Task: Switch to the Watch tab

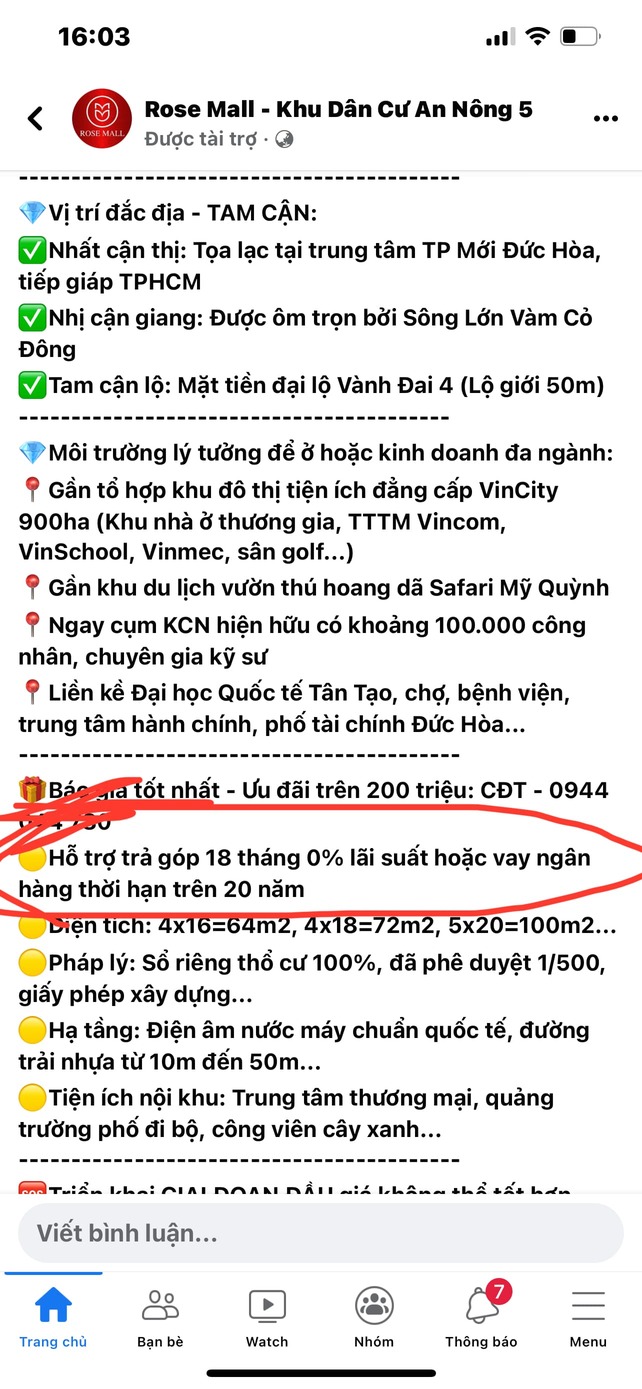Action: coord(267,1317)
